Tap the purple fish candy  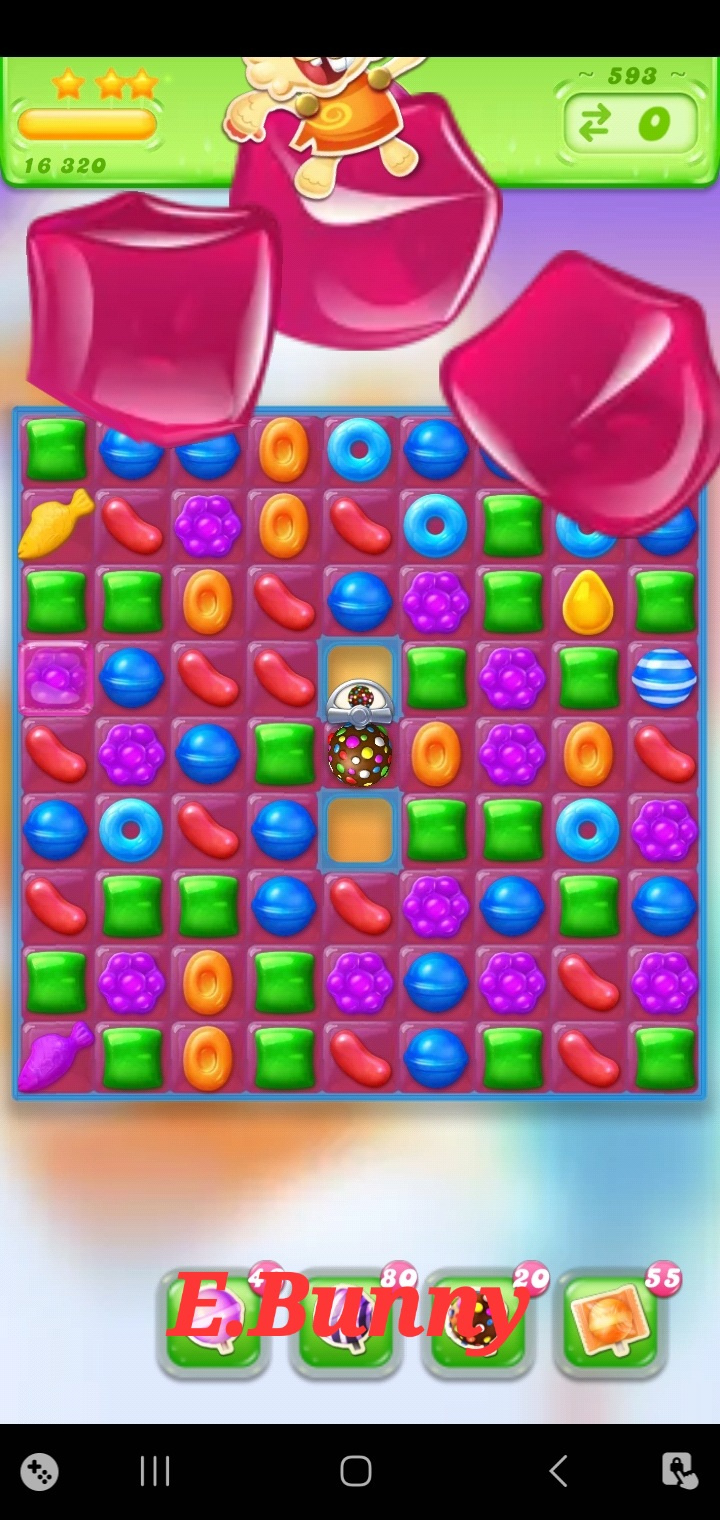coord(56,1058)
